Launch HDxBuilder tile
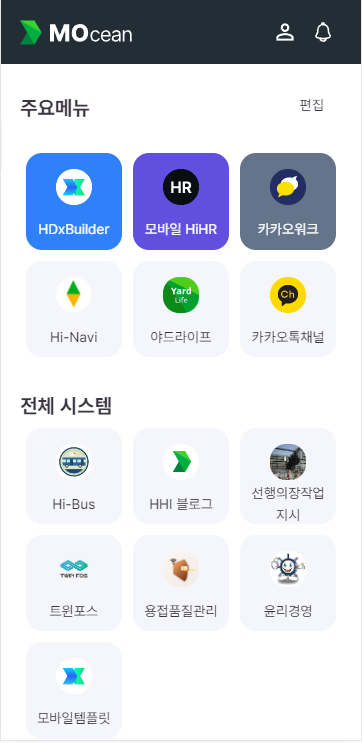 74,201
